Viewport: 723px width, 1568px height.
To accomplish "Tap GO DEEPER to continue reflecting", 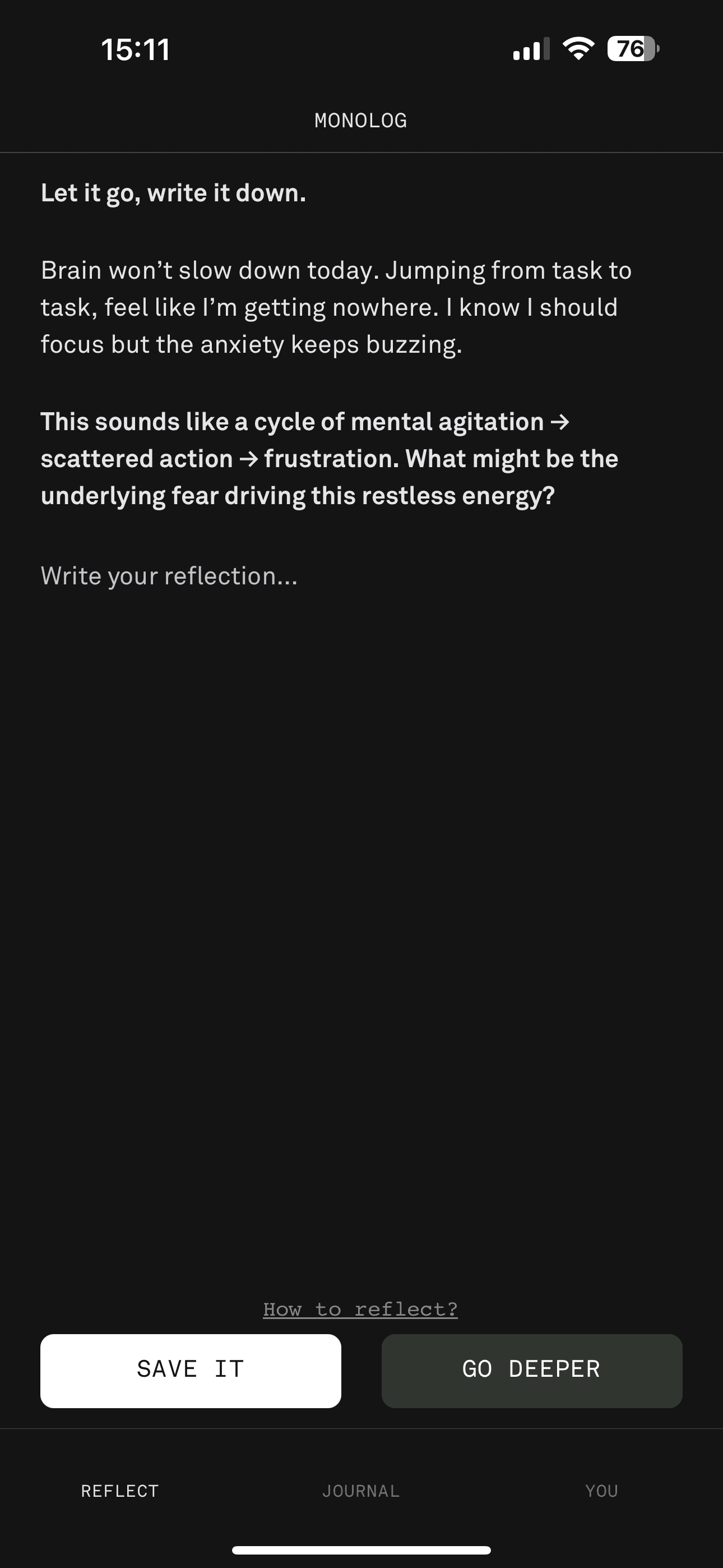I will pyautogui.click(x=531, y=1370).
